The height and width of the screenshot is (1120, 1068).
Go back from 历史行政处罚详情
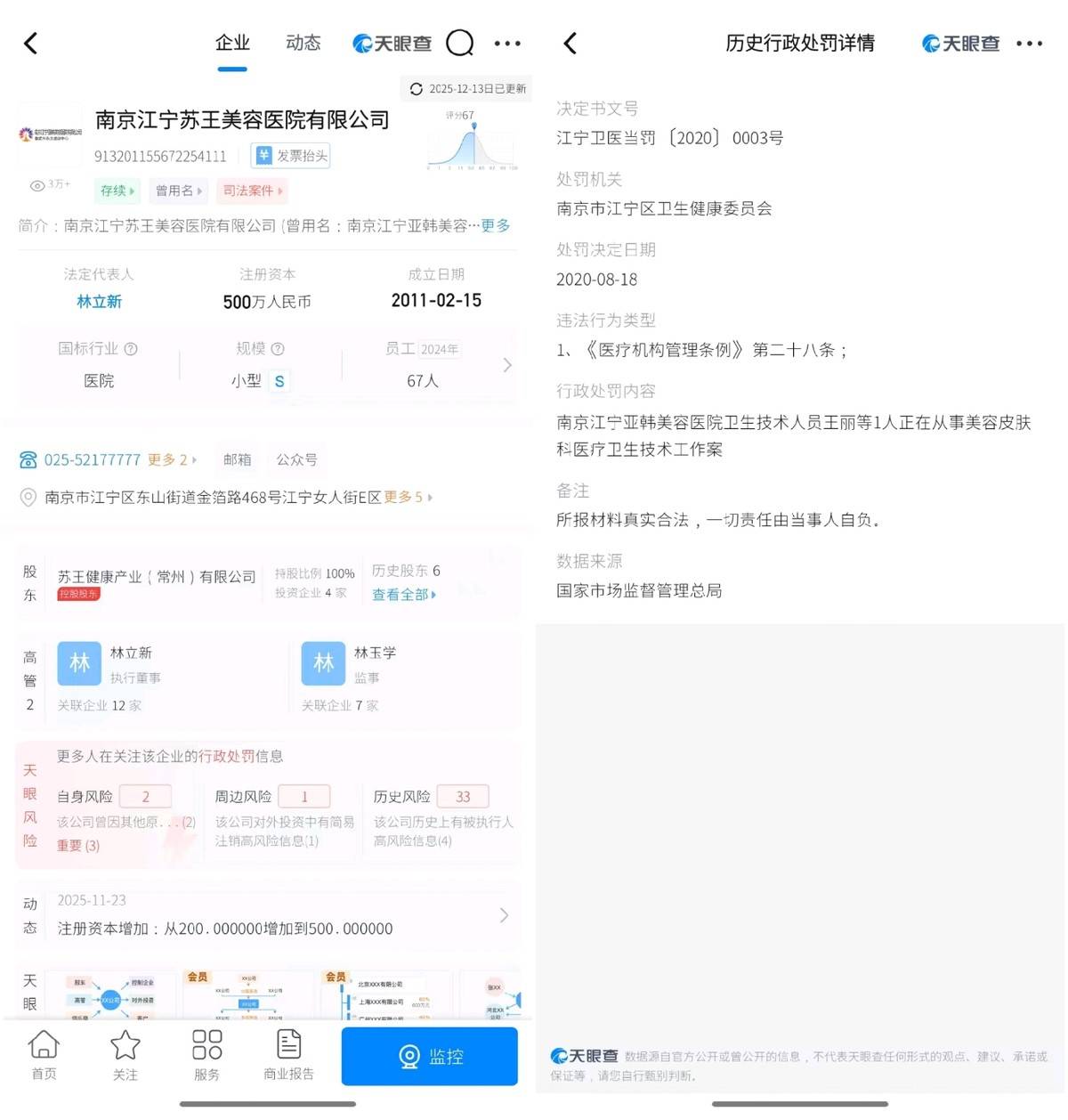(x=570, y=44)
